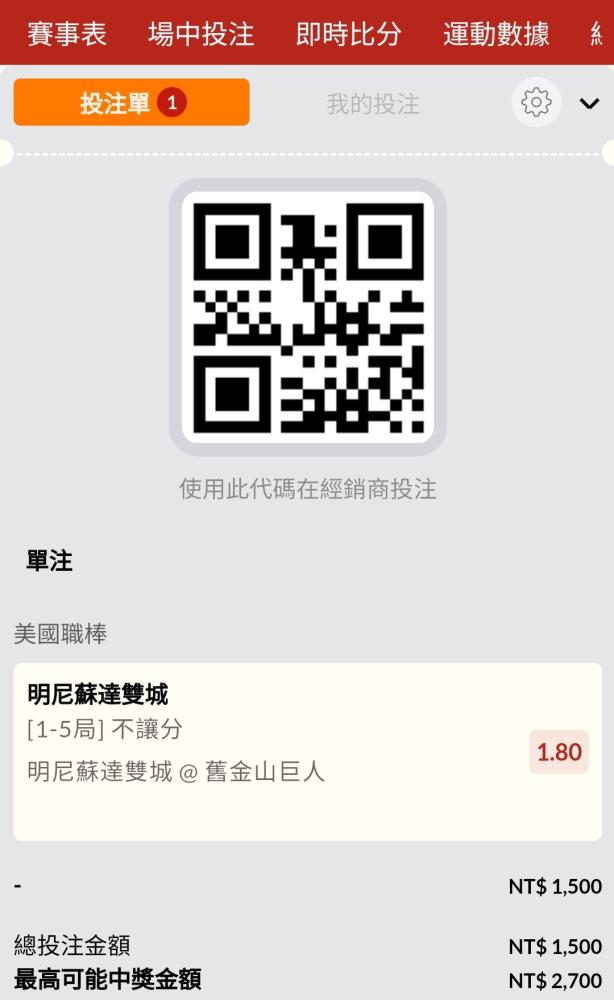This screenshot has height=1000, width=614.
Task: Go to 運動數據 sports data
Action: 496,34
